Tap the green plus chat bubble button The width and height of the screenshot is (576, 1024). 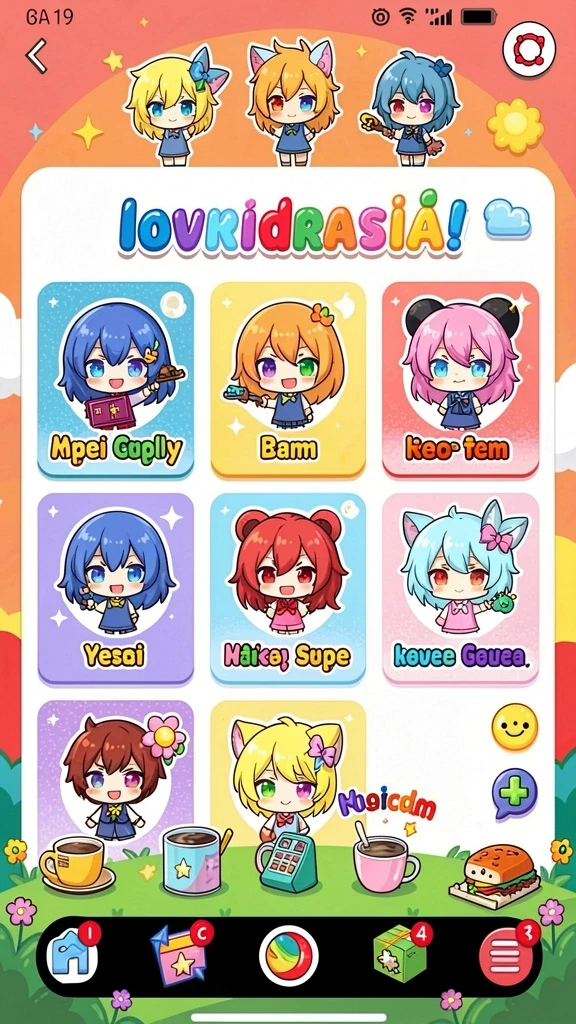click(x=515, y=793)
